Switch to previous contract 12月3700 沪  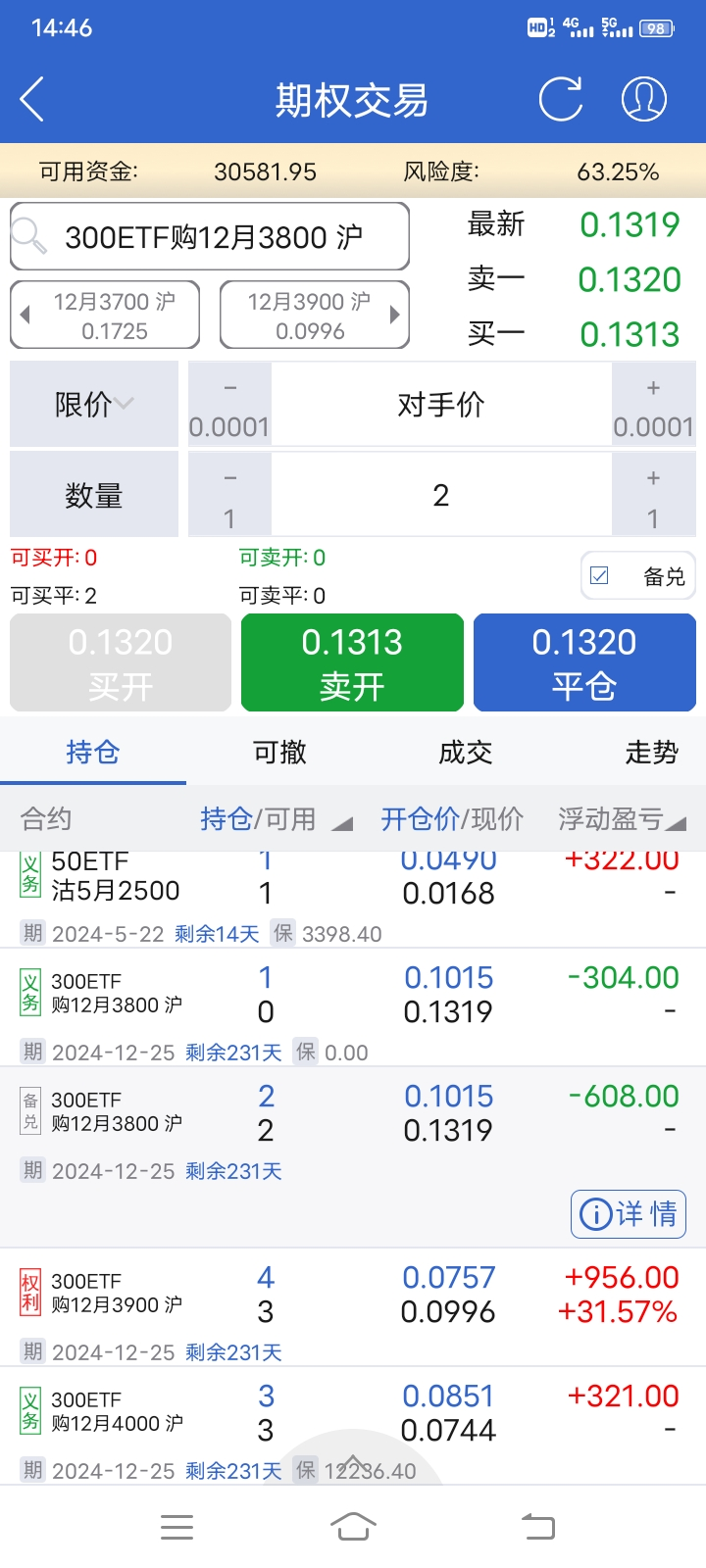pyautogui.click(x=105, y=315)
